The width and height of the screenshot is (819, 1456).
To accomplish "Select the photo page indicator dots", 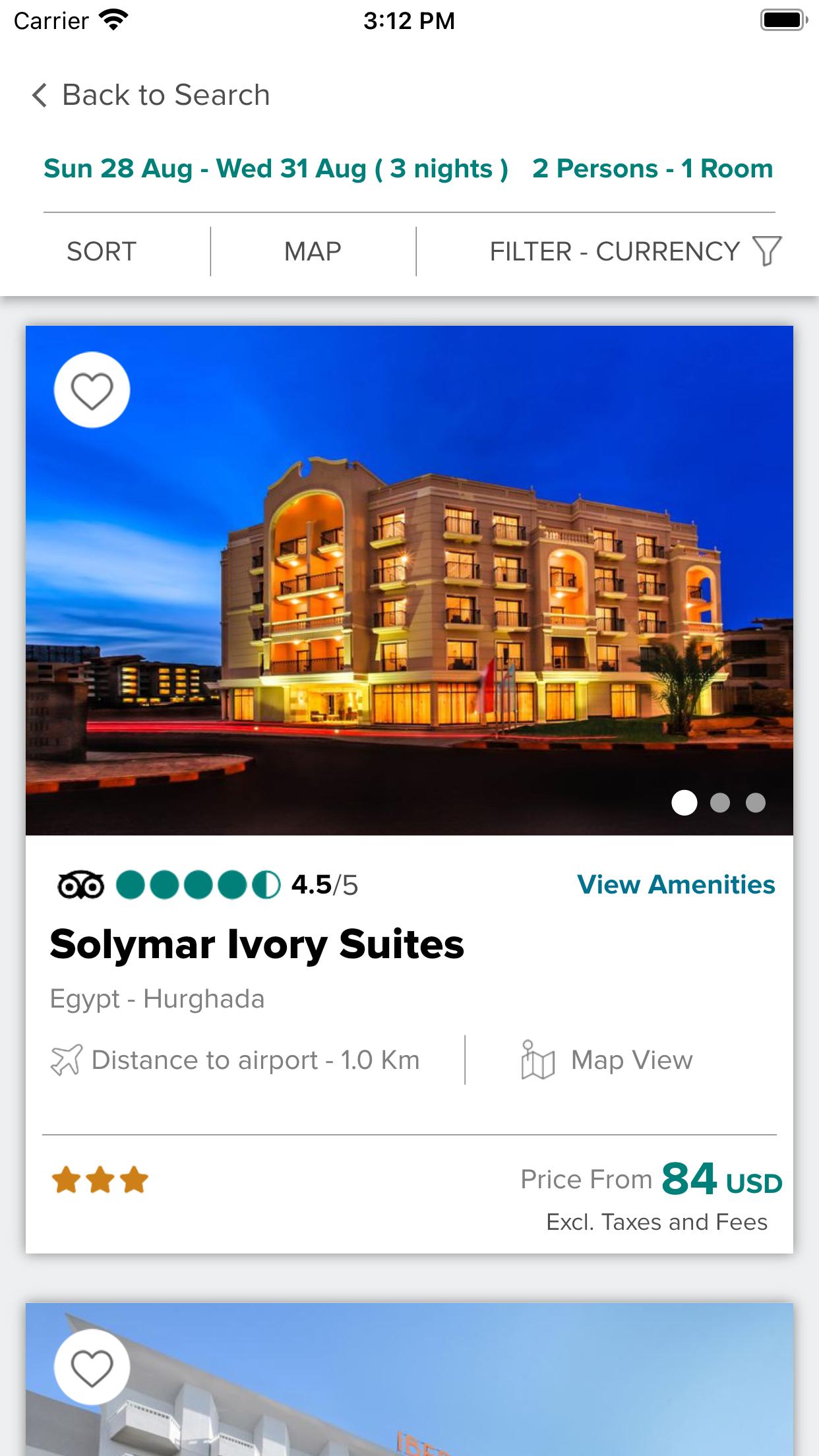I will click(719, 803).
